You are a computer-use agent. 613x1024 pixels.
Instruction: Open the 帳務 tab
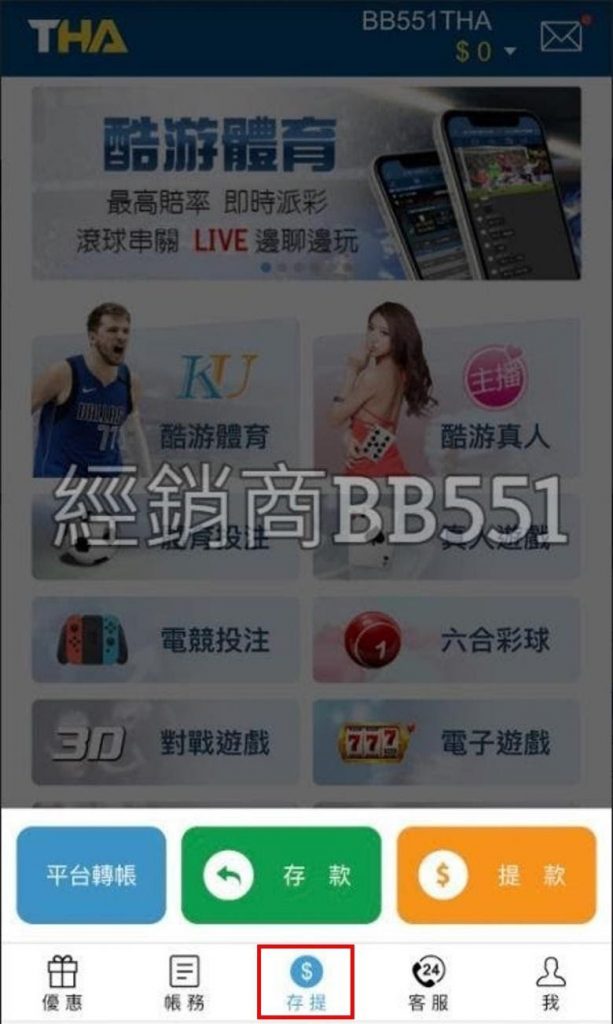tap(184, 982)
